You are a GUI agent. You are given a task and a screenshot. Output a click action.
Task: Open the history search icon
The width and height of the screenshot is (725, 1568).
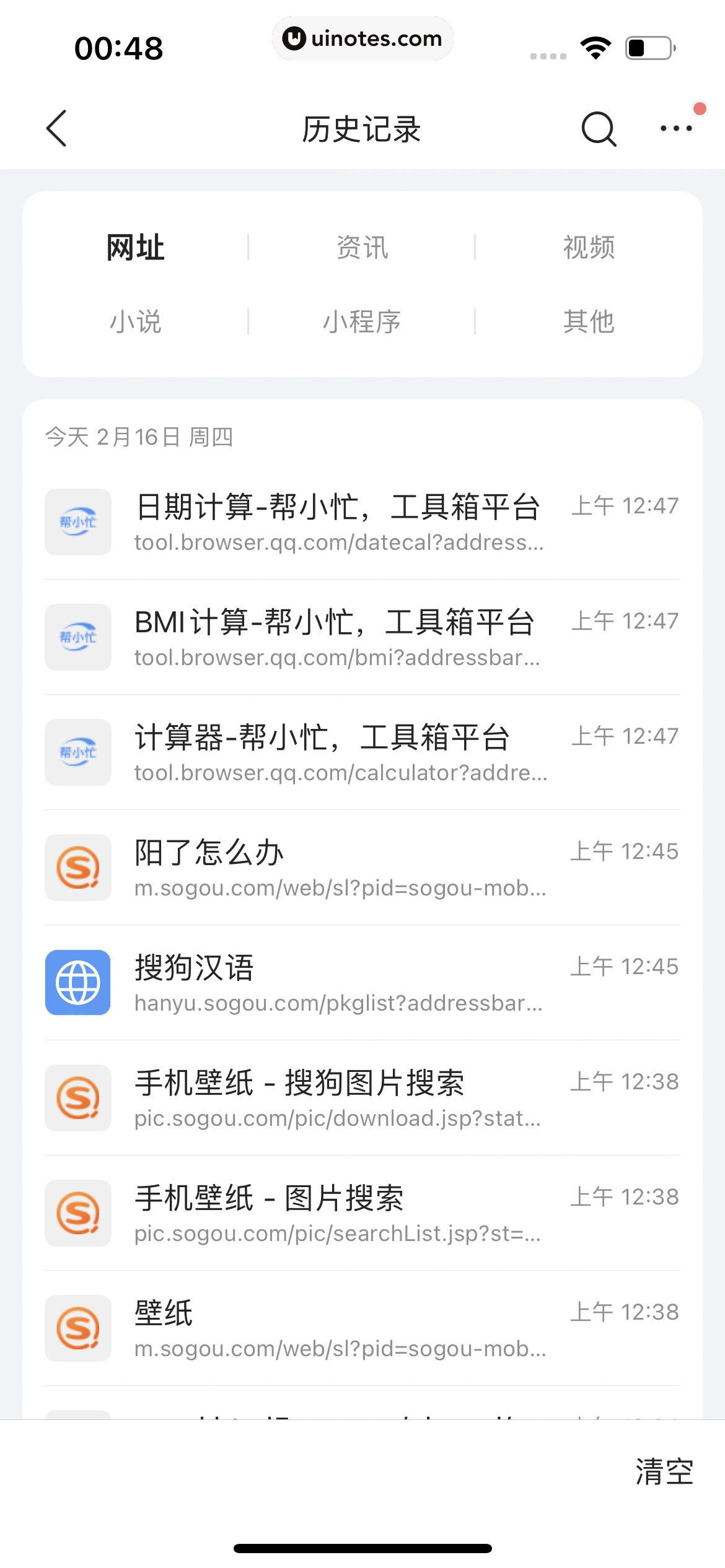pyautogui.click(x=599, y=129)
